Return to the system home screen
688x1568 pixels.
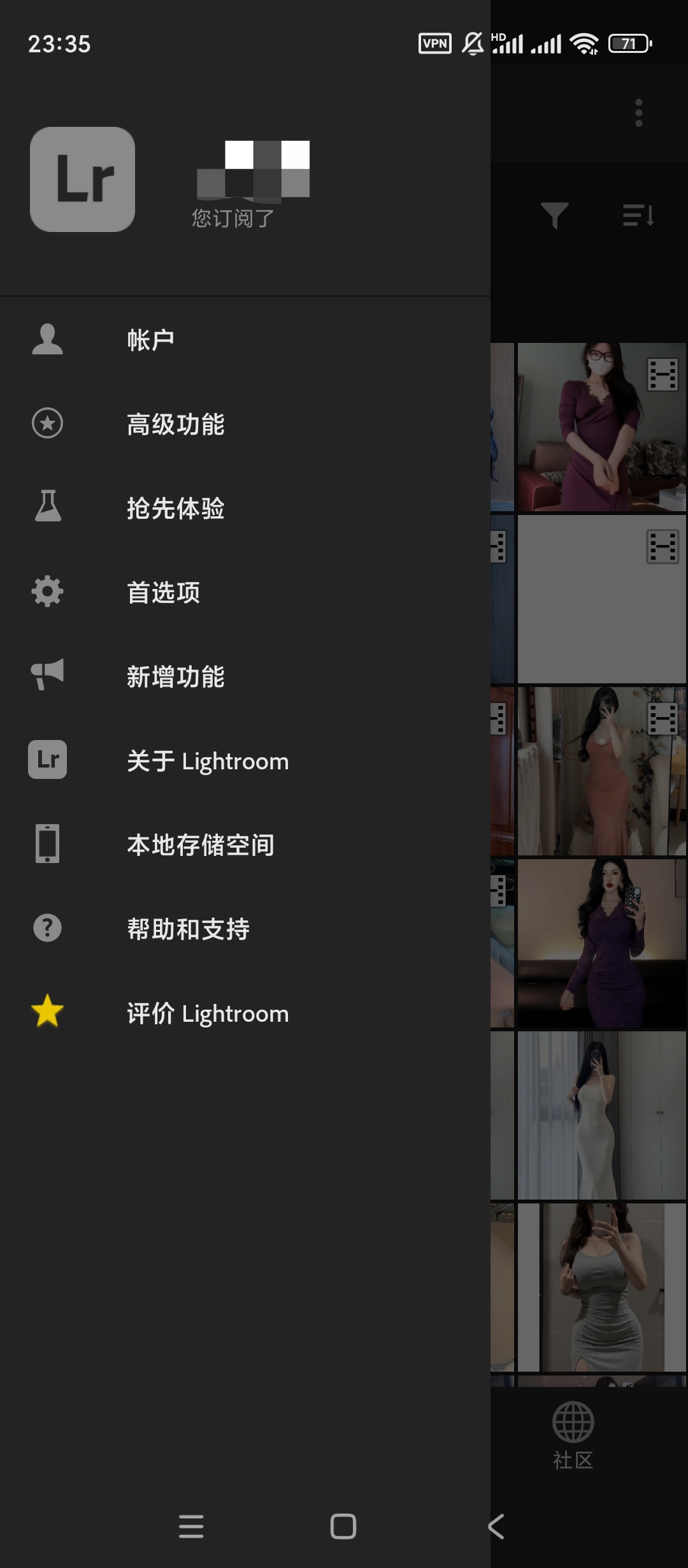coord(343,1527)
